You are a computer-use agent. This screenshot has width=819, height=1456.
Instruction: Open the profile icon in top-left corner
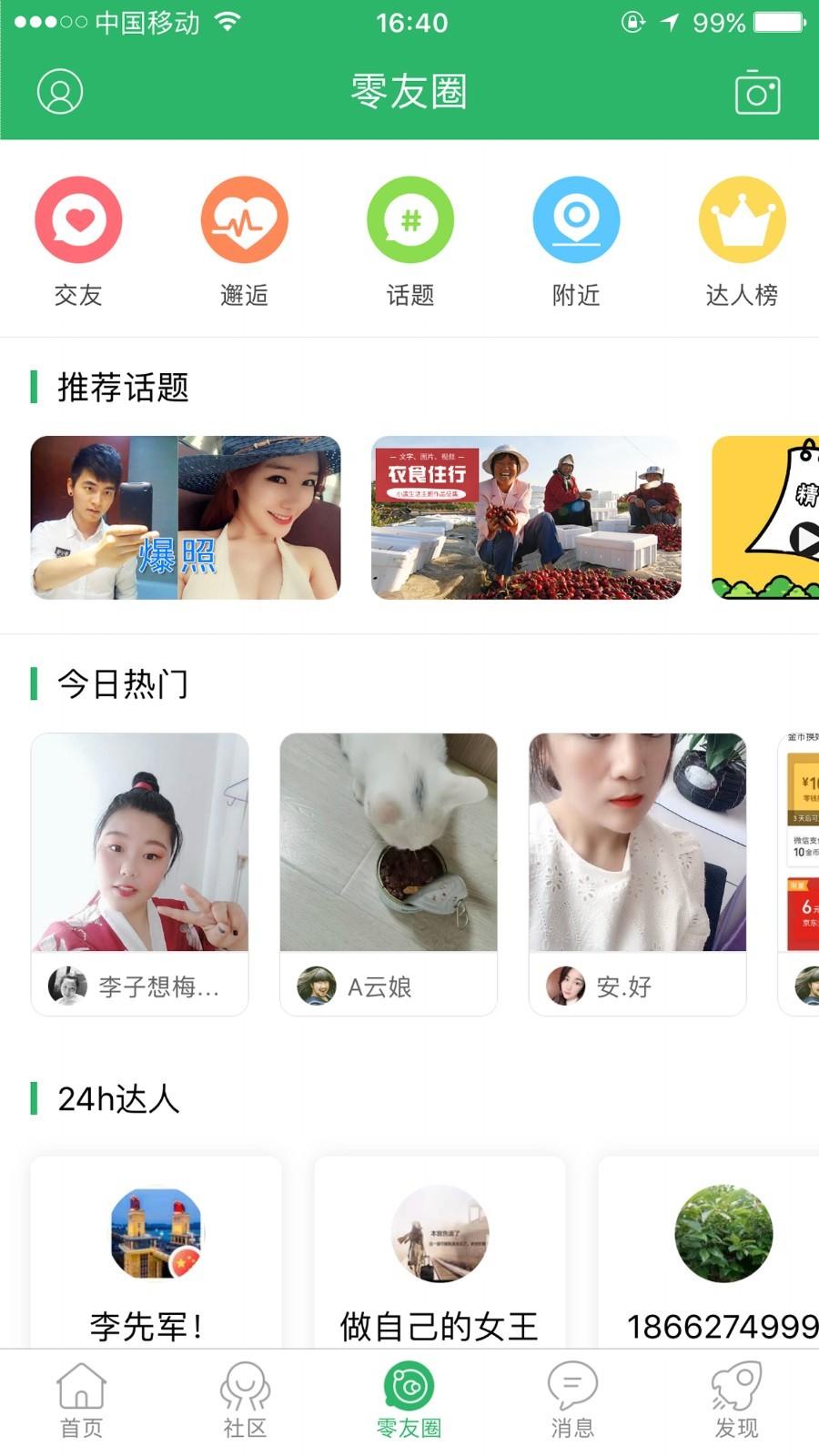tap(58, 91)
